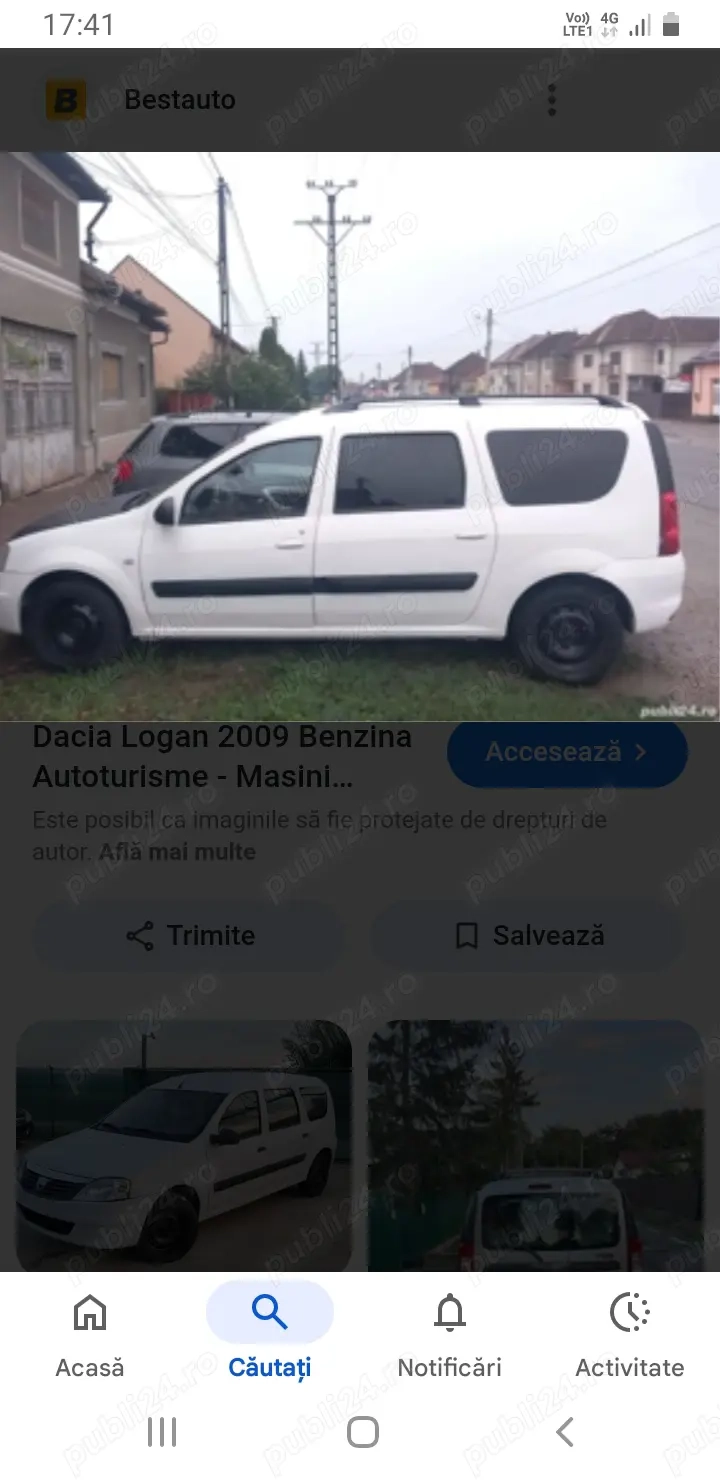Tap the home circle in the navigation bar
This screenshot has height=1480, width=720.
point(362,1433)
